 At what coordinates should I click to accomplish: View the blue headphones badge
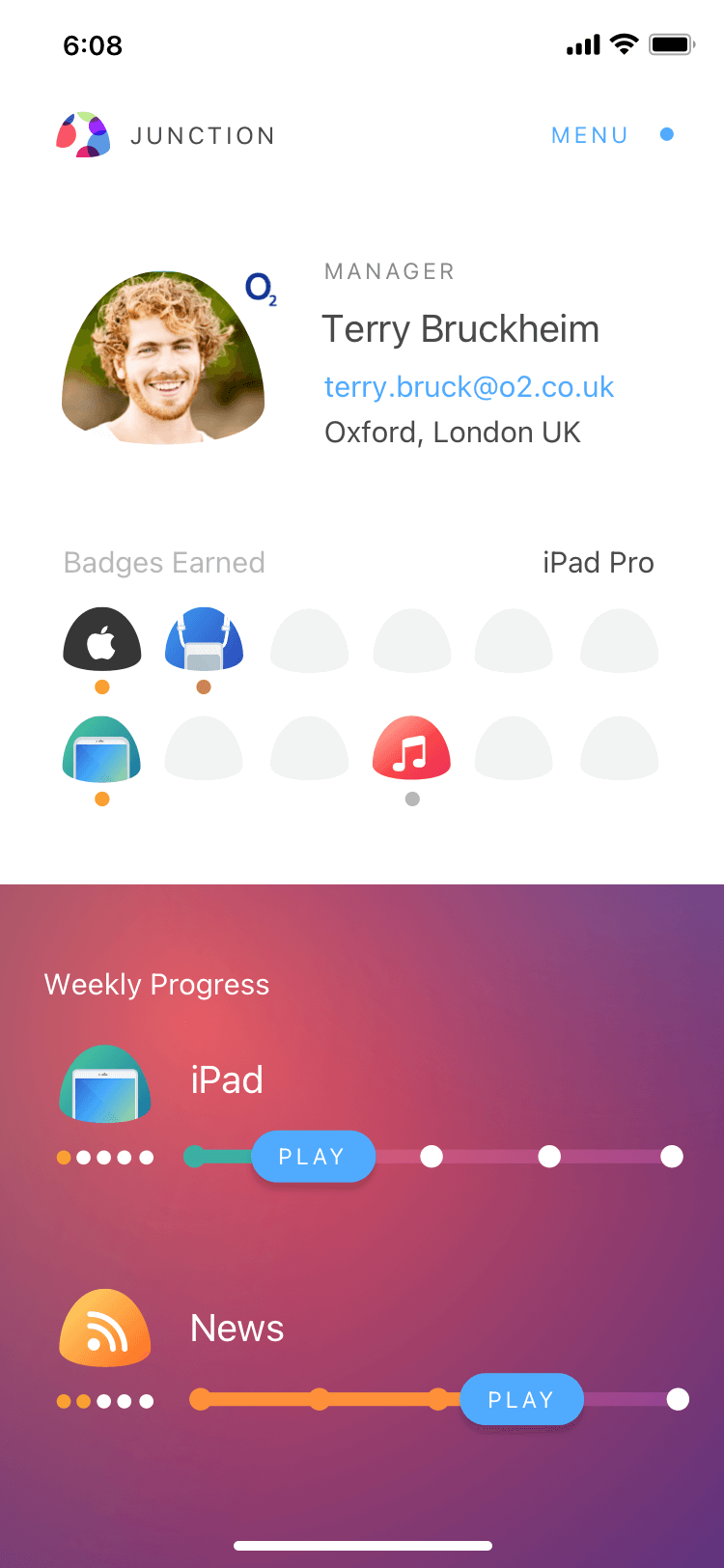[x=204, y=639]
